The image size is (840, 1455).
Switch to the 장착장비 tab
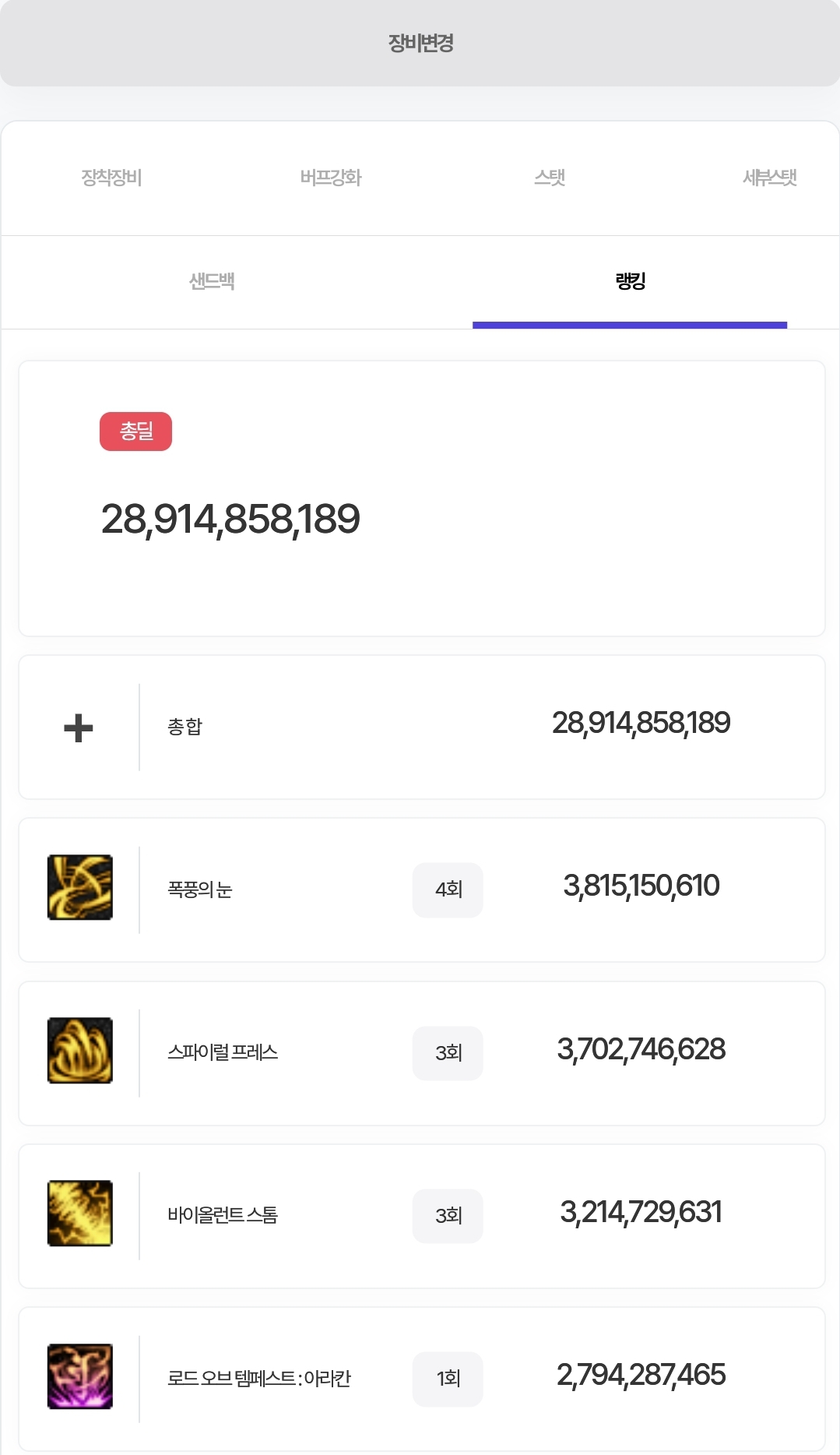pos(111,178)
